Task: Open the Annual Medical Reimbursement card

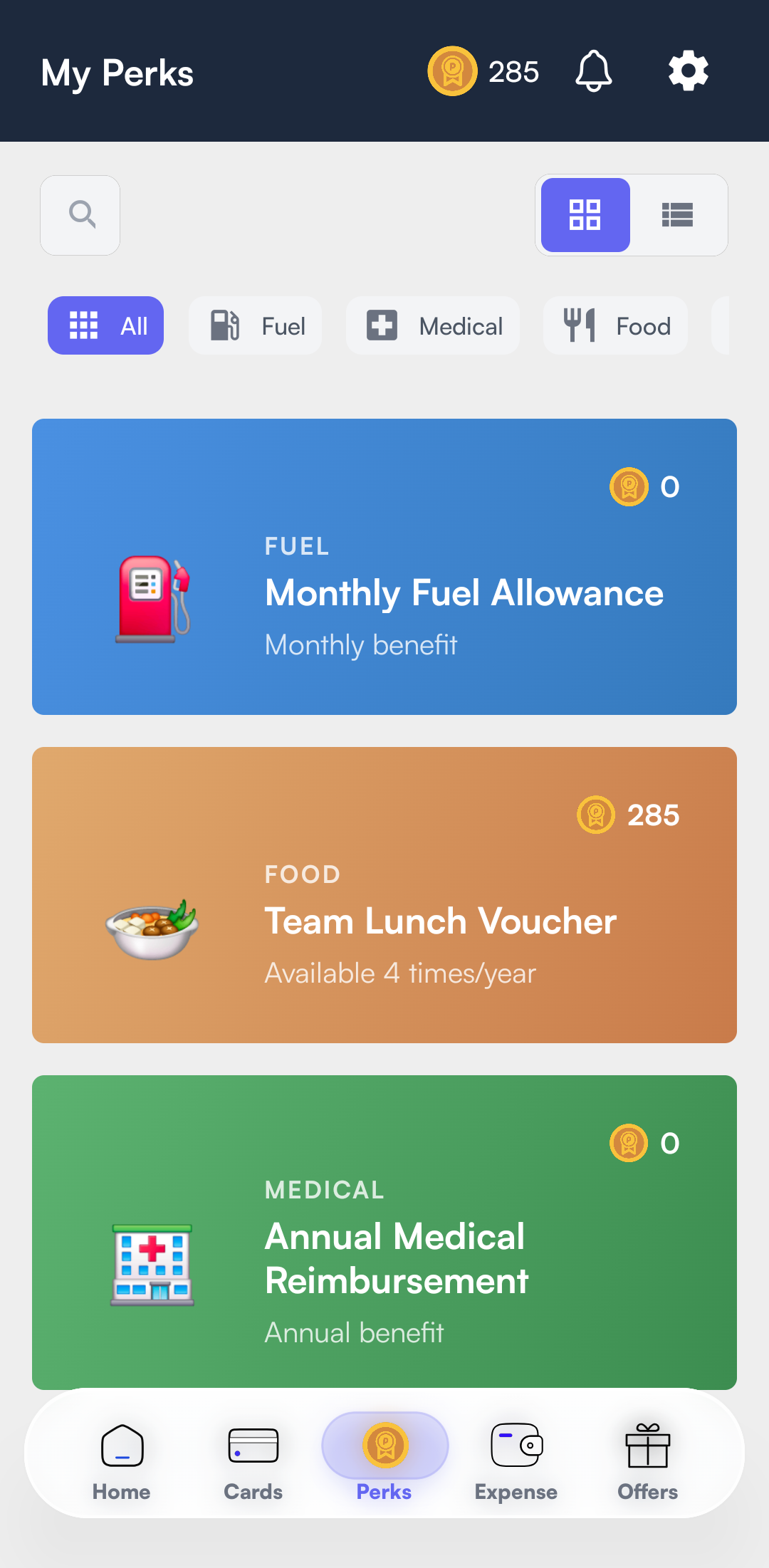Action: pyautogui.click(x=384, y=1232)
